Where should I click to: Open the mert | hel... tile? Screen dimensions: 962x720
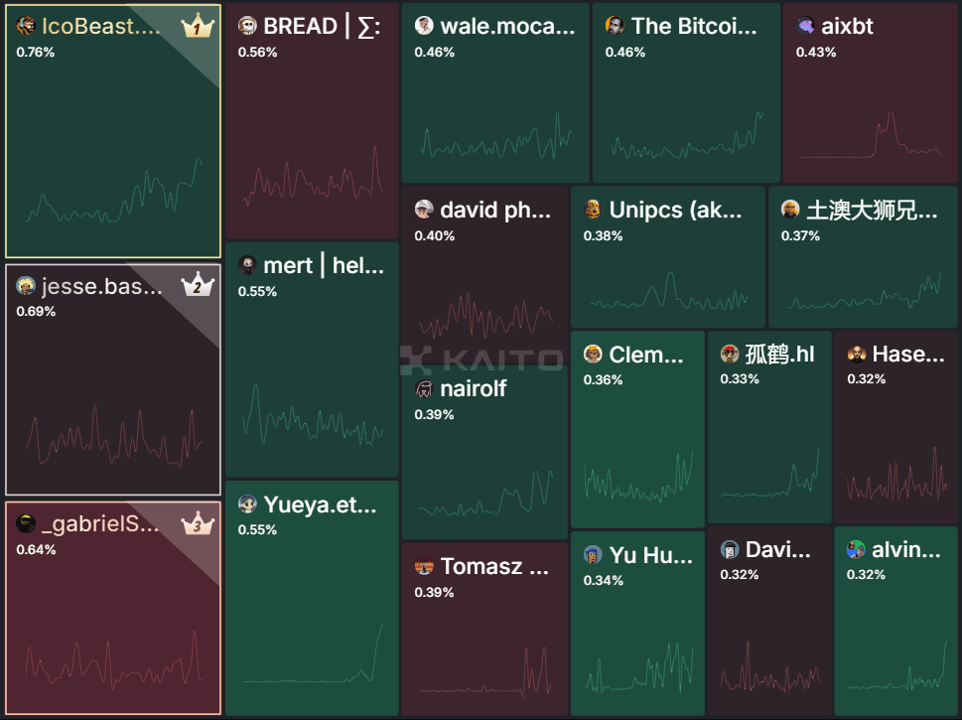point(311,358)
